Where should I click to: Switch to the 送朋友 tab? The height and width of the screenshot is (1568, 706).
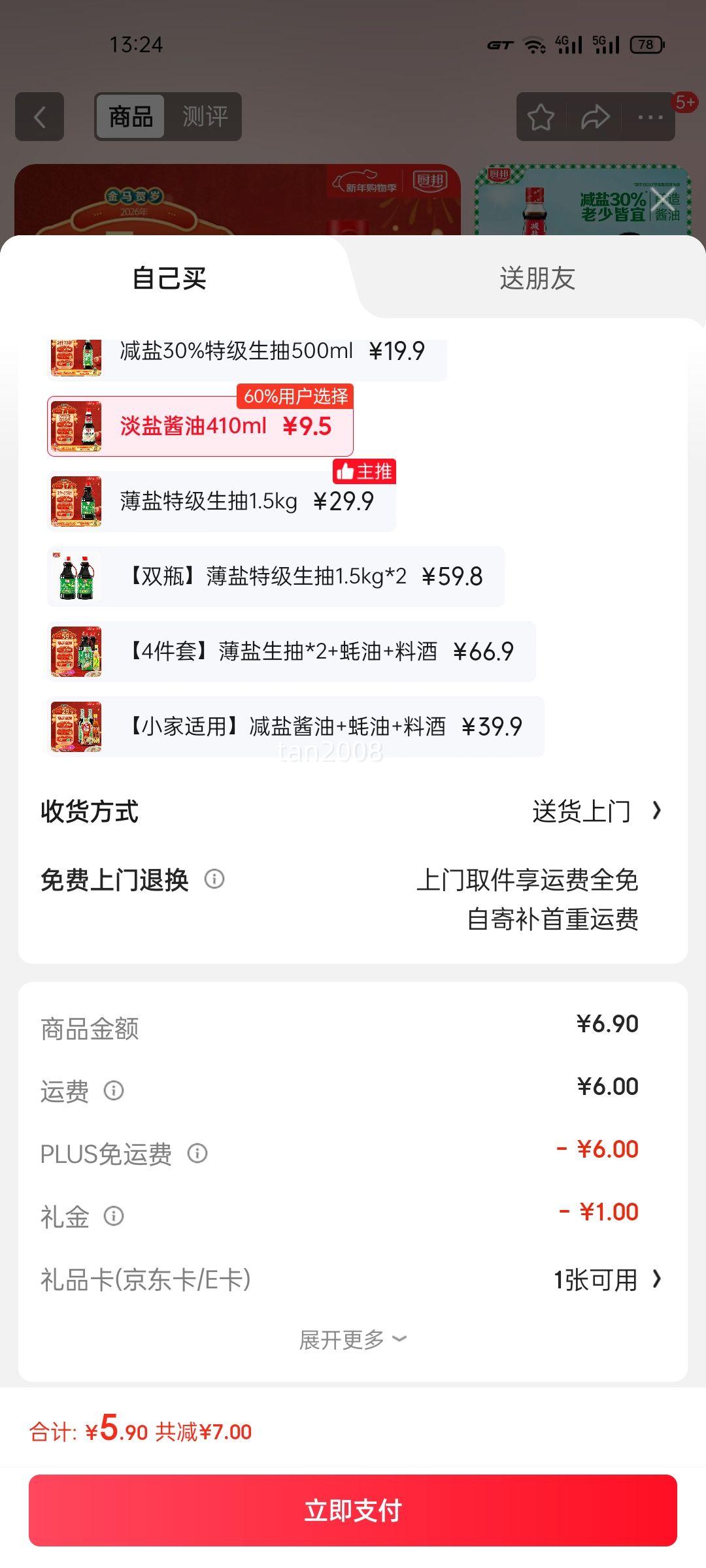pyautogui.click(x=536, y=279)
